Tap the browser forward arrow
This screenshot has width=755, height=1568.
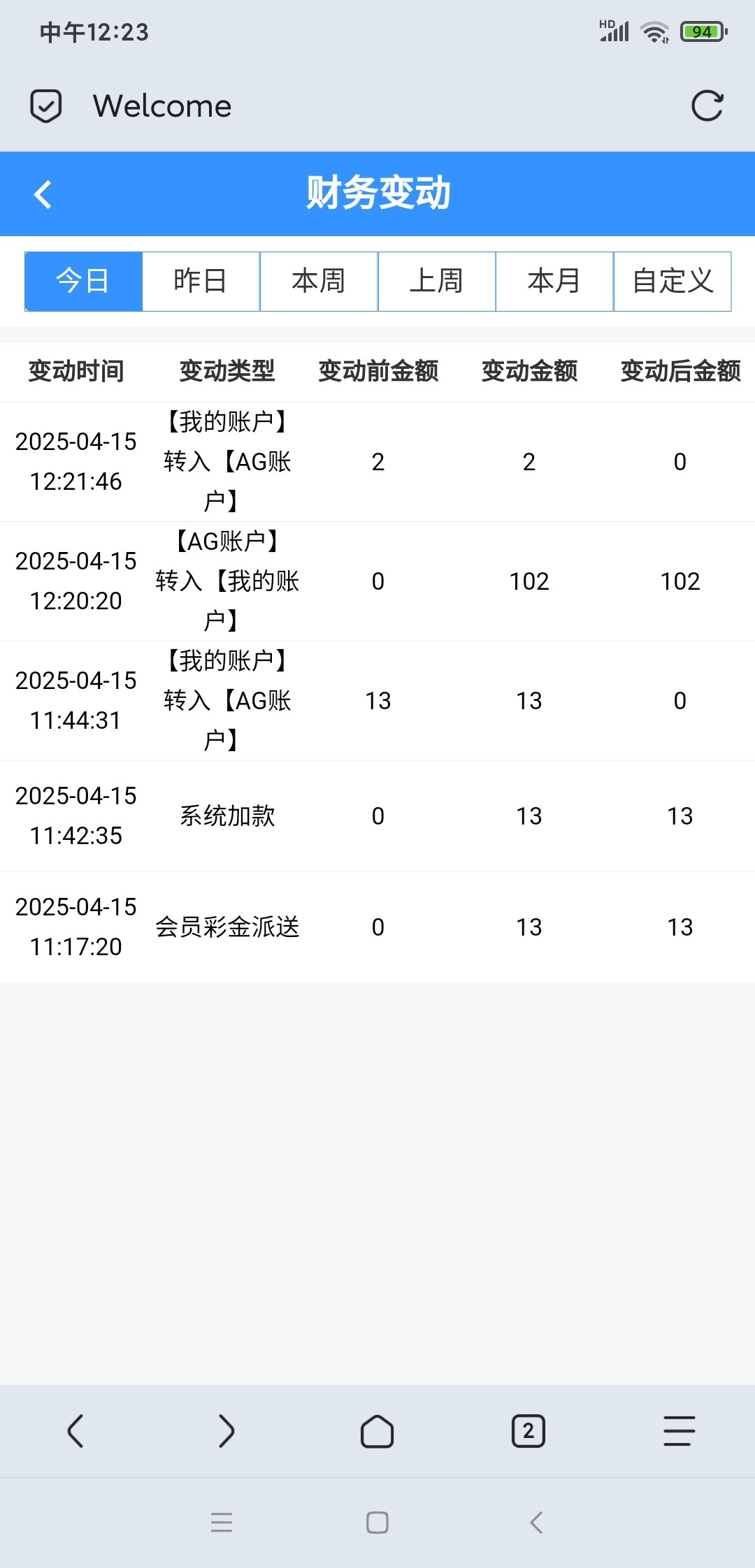coord(226,1431)
